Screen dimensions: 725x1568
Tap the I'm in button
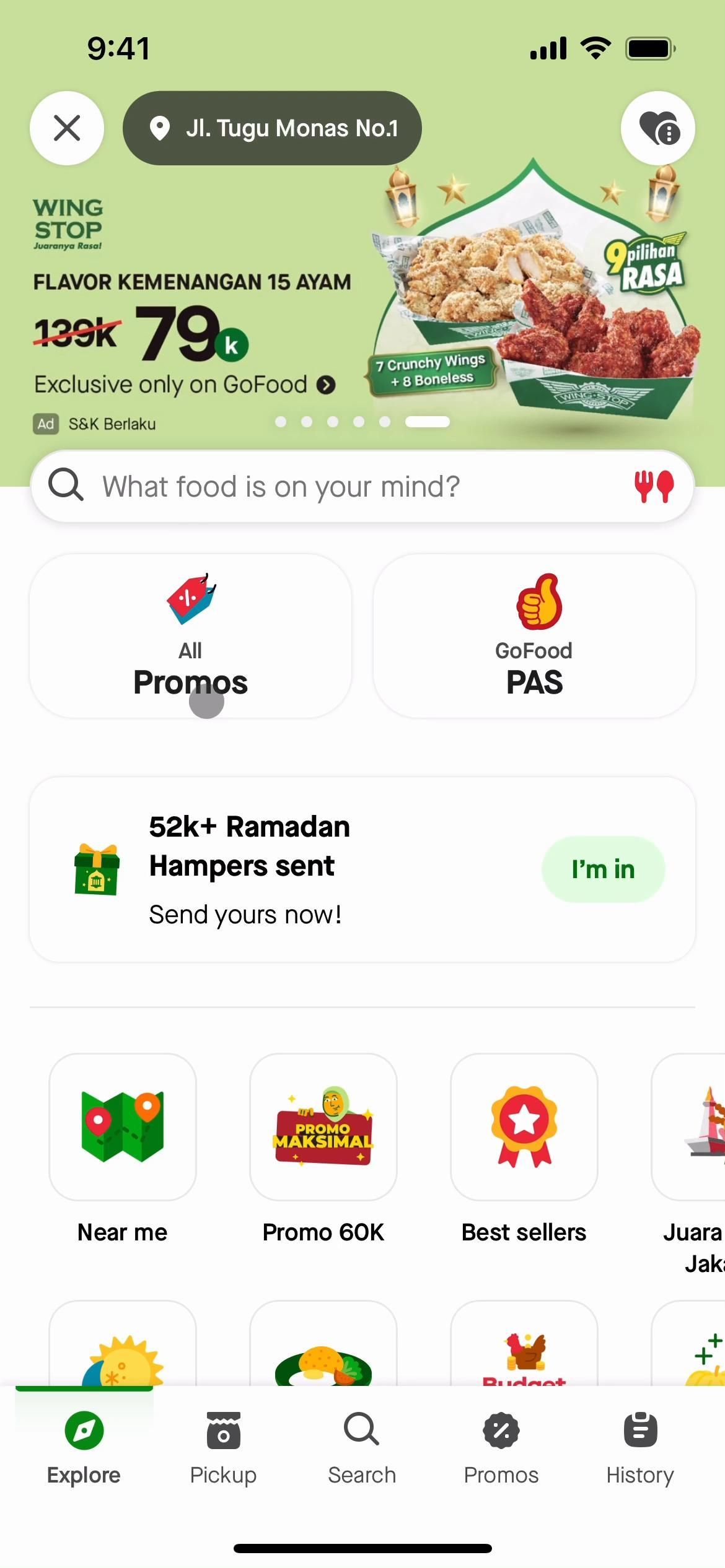(x=603, y=869)
